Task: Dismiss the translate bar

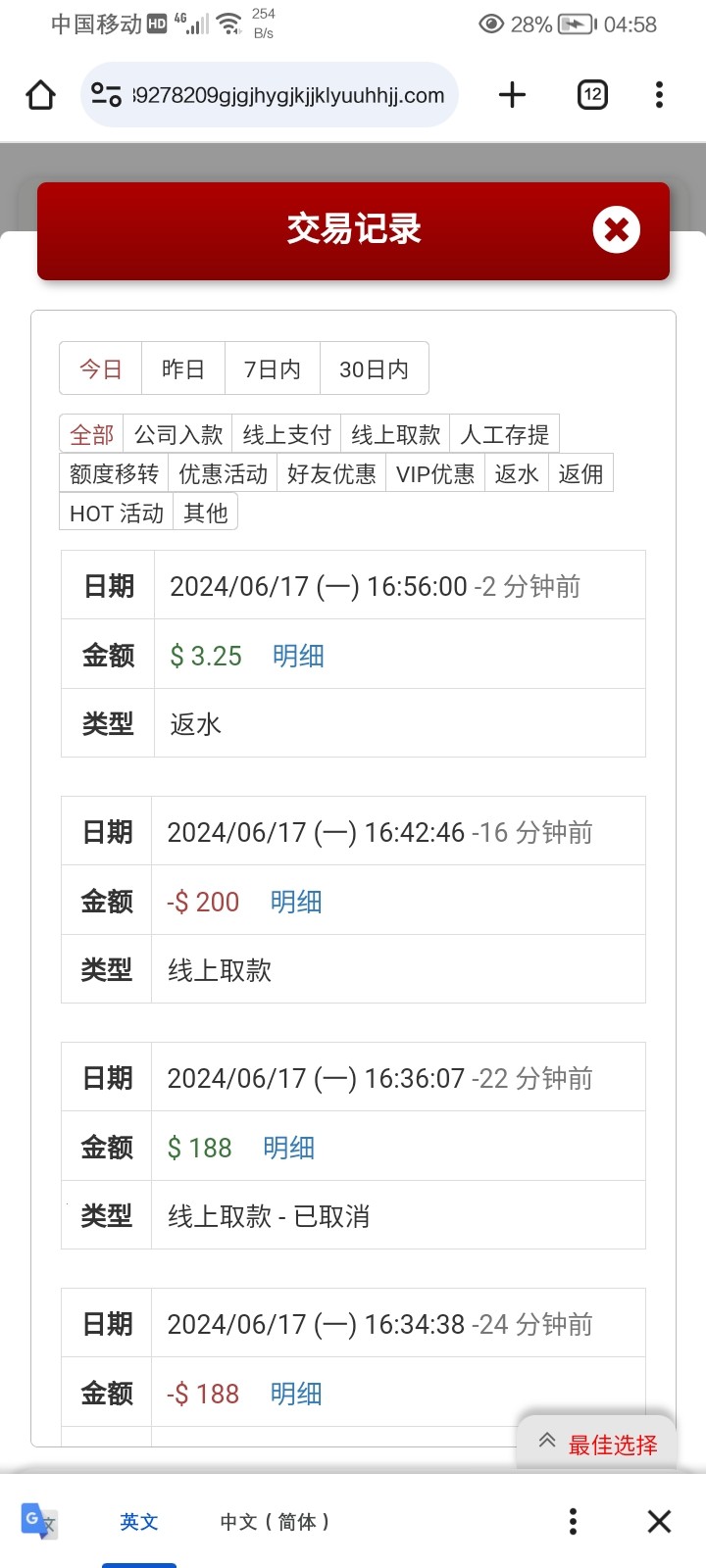Action: [659, 1521]
